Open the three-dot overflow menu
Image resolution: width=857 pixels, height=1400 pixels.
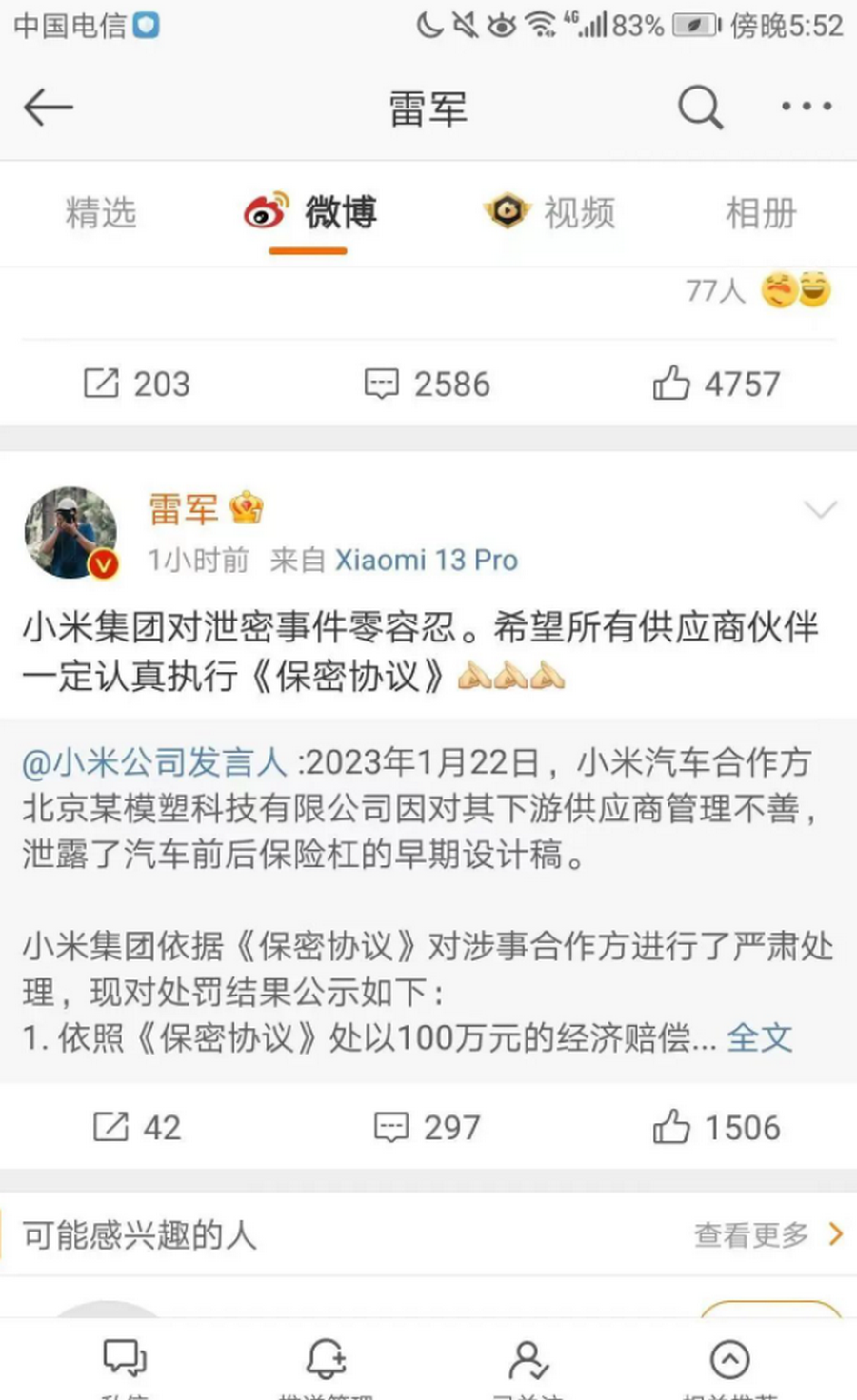806,107
